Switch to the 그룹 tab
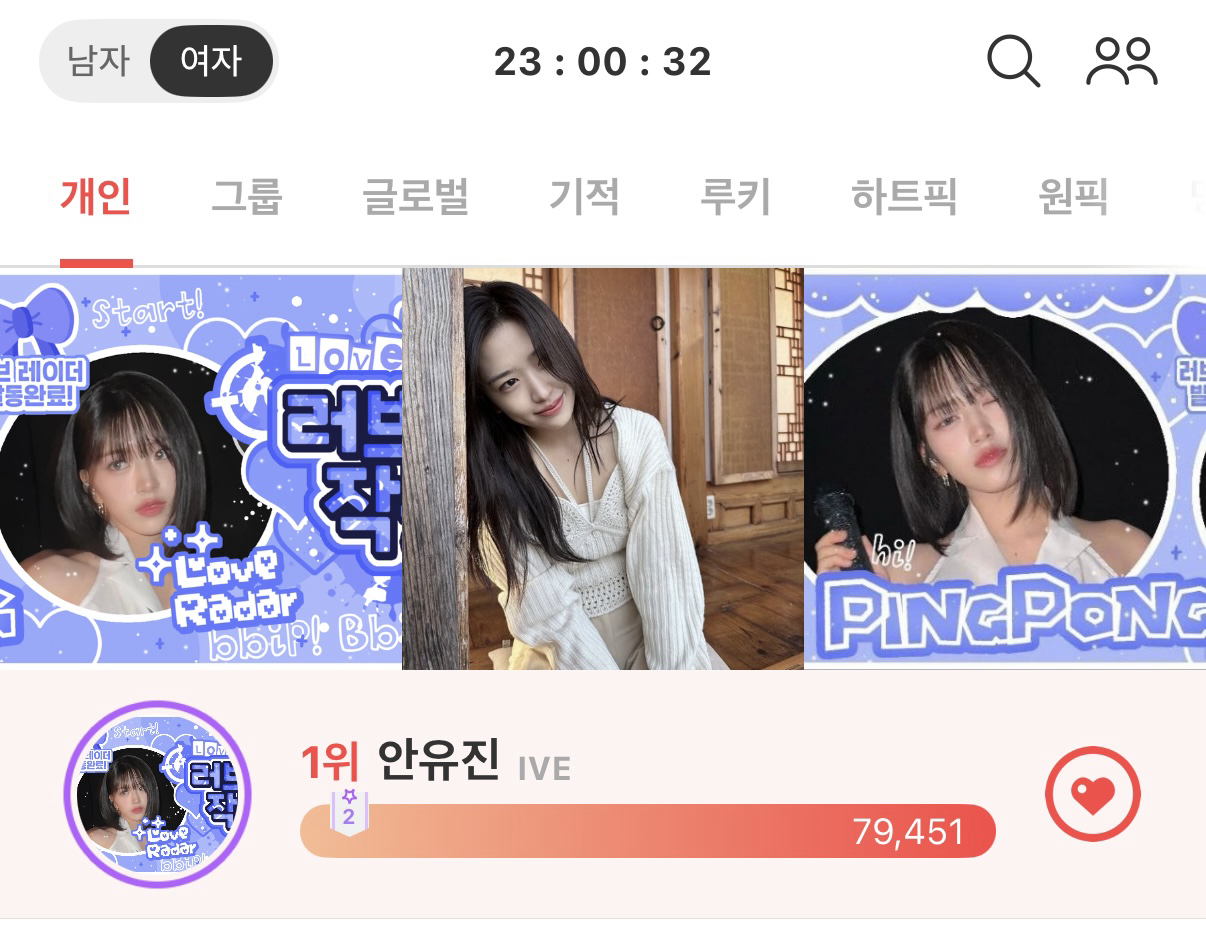This screenshot has width=1206, height=926. click(246, 197)
